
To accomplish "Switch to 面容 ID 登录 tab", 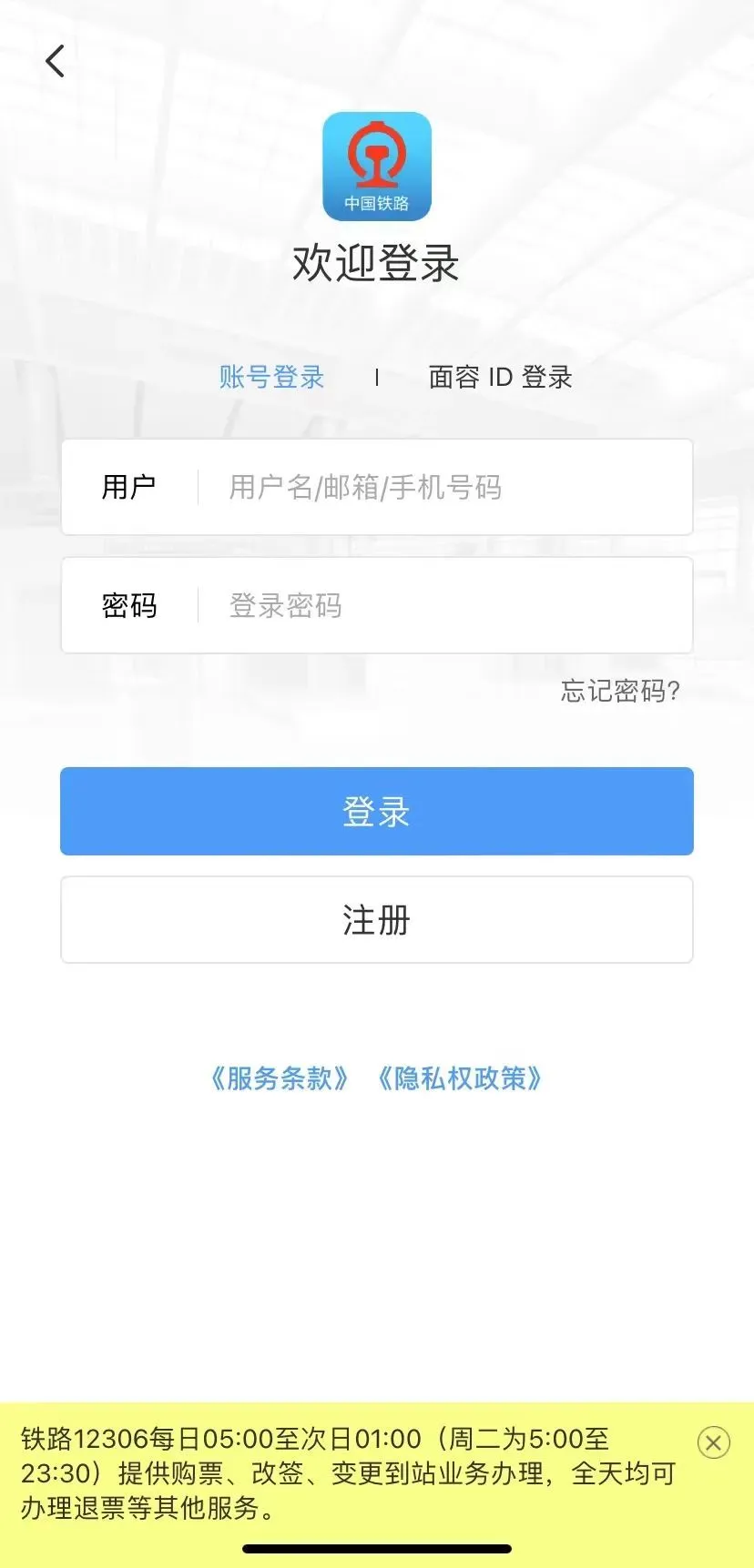I will pyautogui.click(x=500, y=377).
